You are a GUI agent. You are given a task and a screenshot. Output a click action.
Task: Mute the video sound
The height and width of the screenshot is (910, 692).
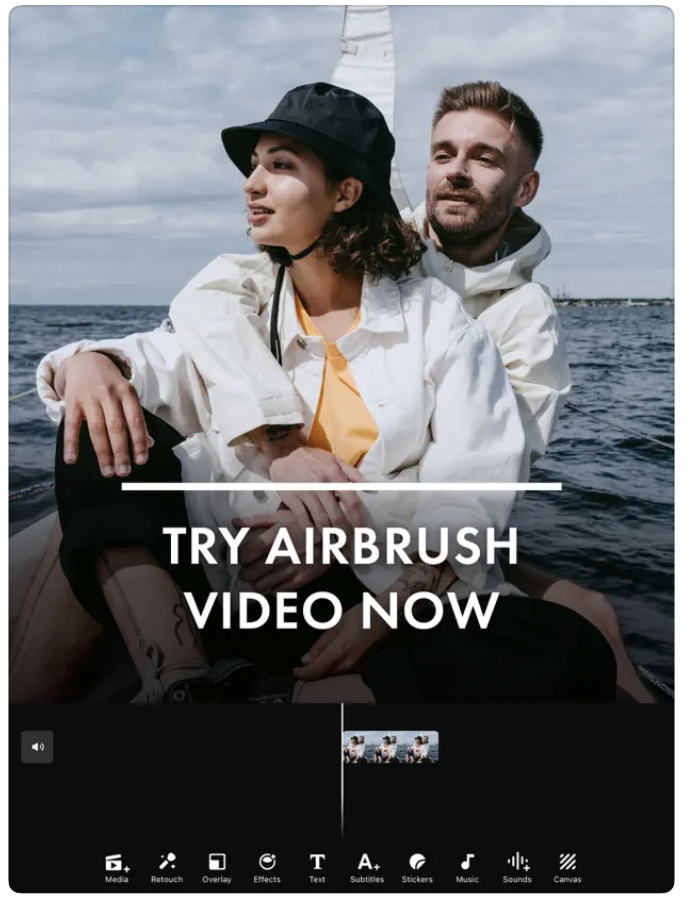click(x=37, y=746)
